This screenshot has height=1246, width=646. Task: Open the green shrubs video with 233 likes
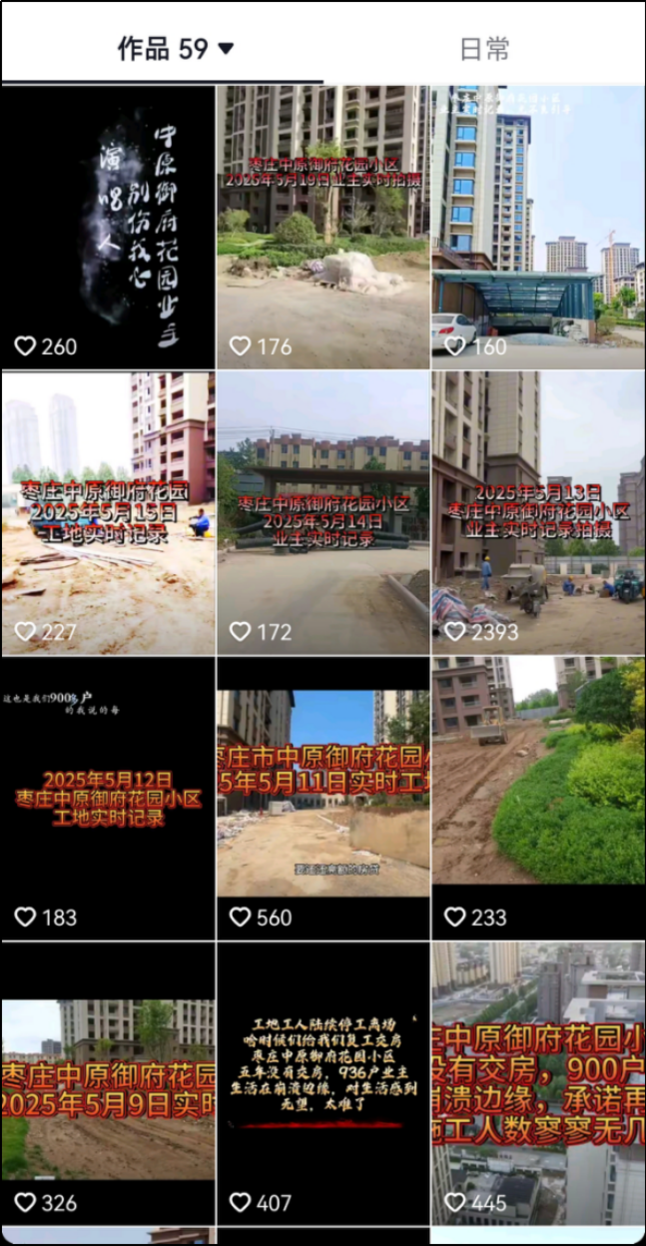tap(538, 798)
